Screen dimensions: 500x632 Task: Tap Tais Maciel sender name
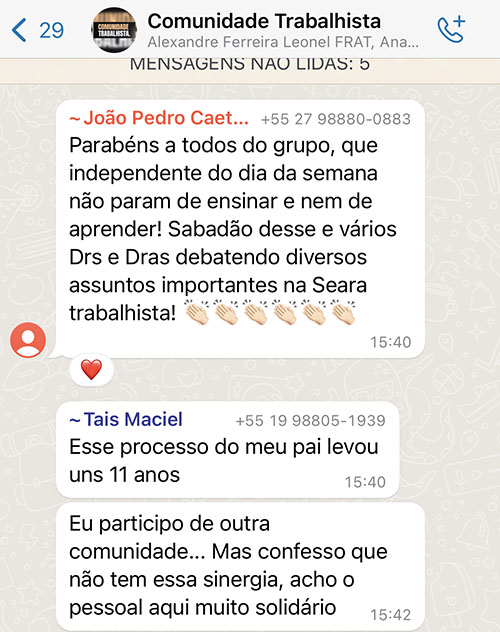point(126,420)
